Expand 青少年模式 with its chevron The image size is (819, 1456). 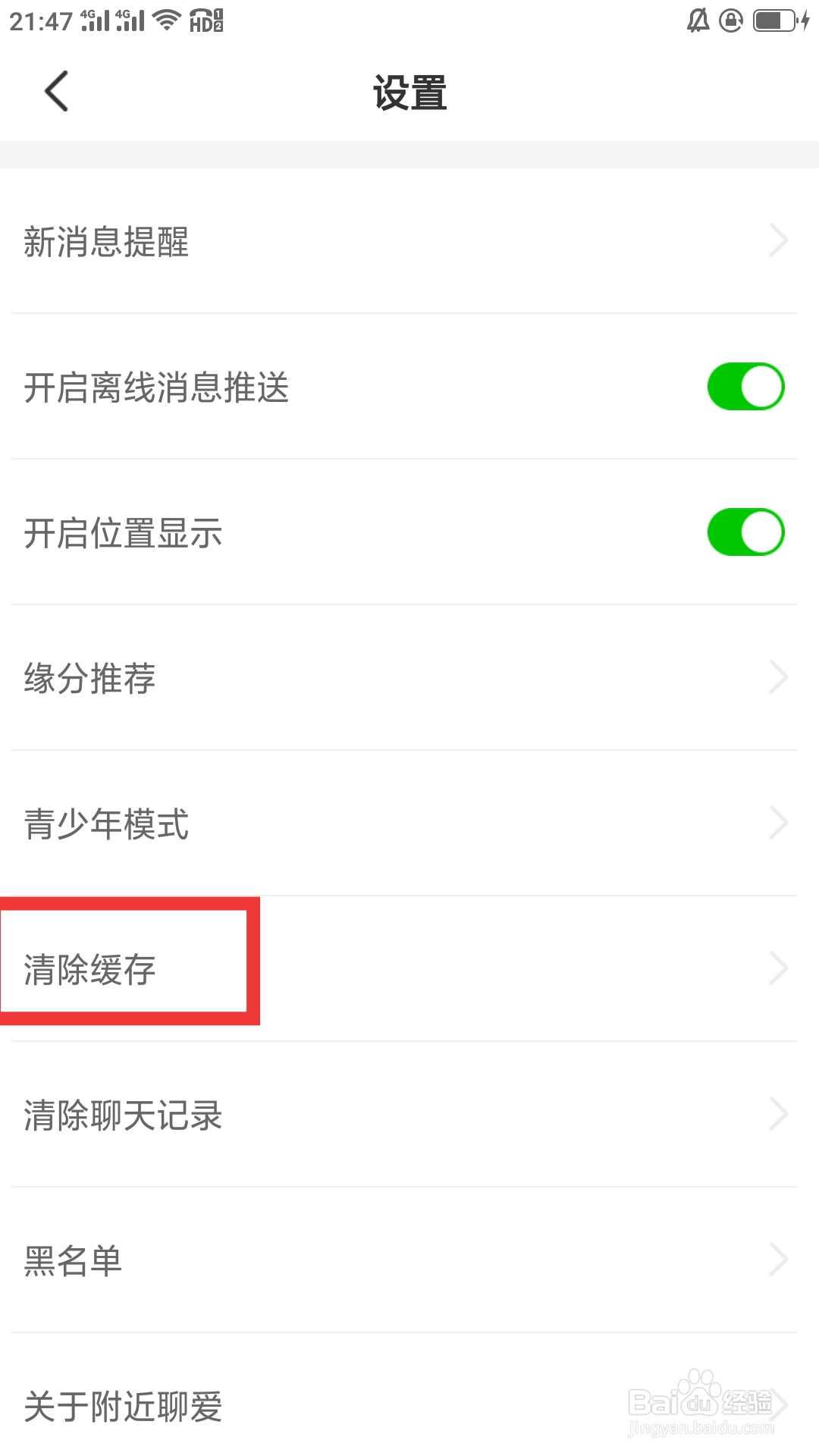pos(778,822)
